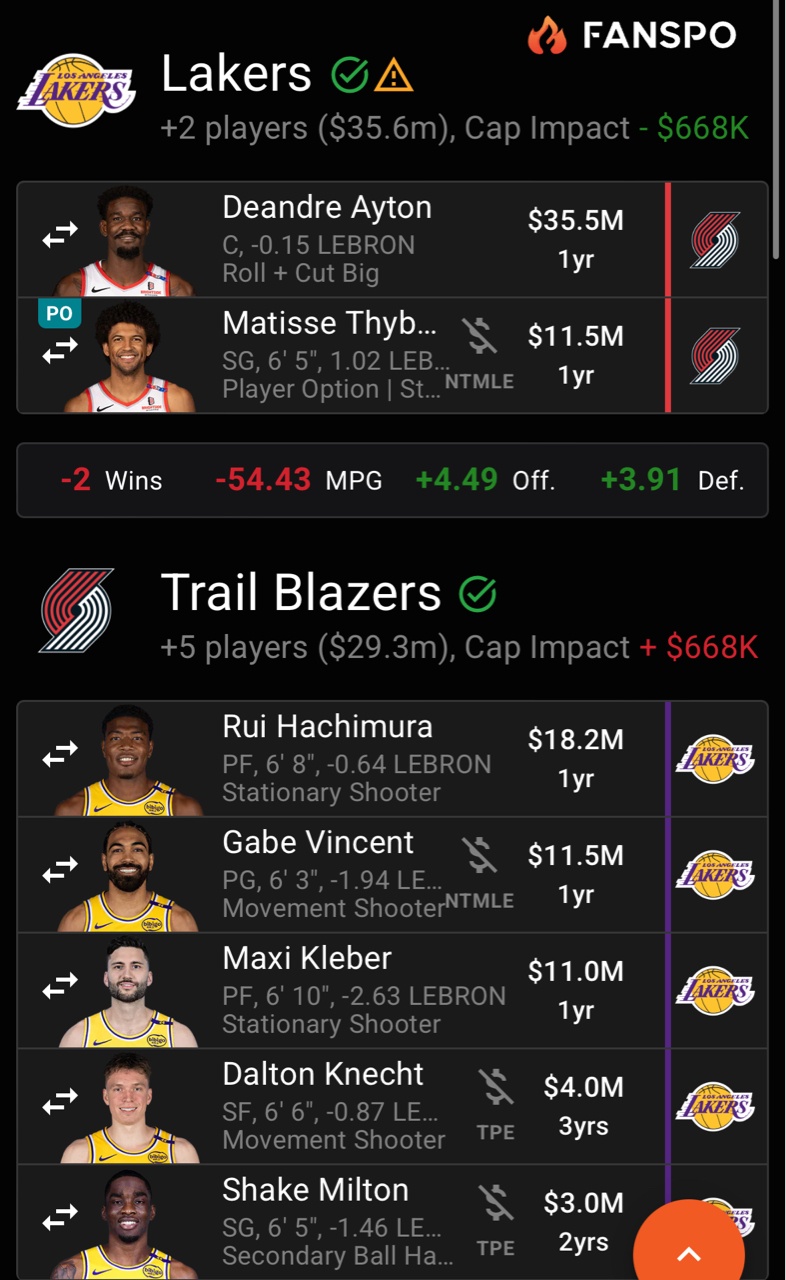The image size is (786, 1280).
Task: Tap the swap arrows beside Maxi Kleber
Action: pos(60,989)
